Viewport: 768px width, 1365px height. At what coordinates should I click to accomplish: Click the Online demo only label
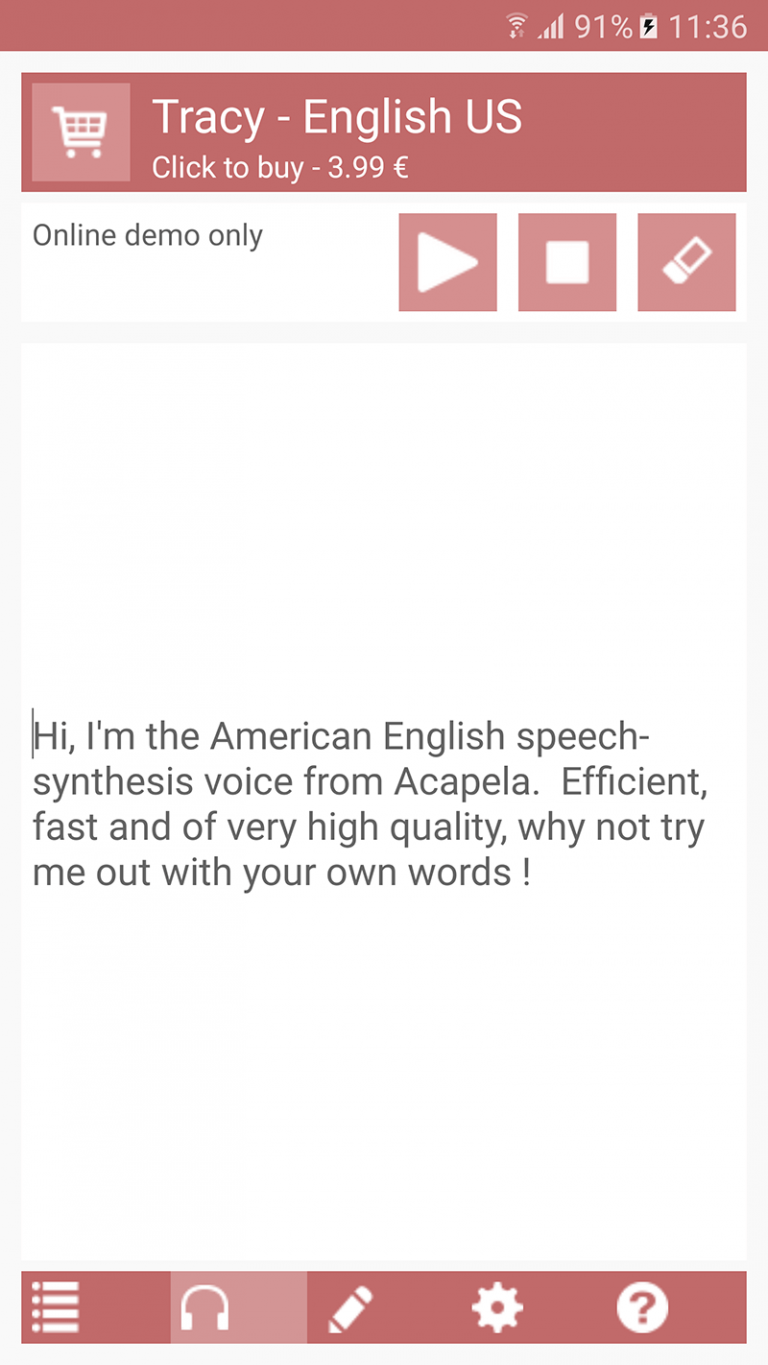[147, 236]
